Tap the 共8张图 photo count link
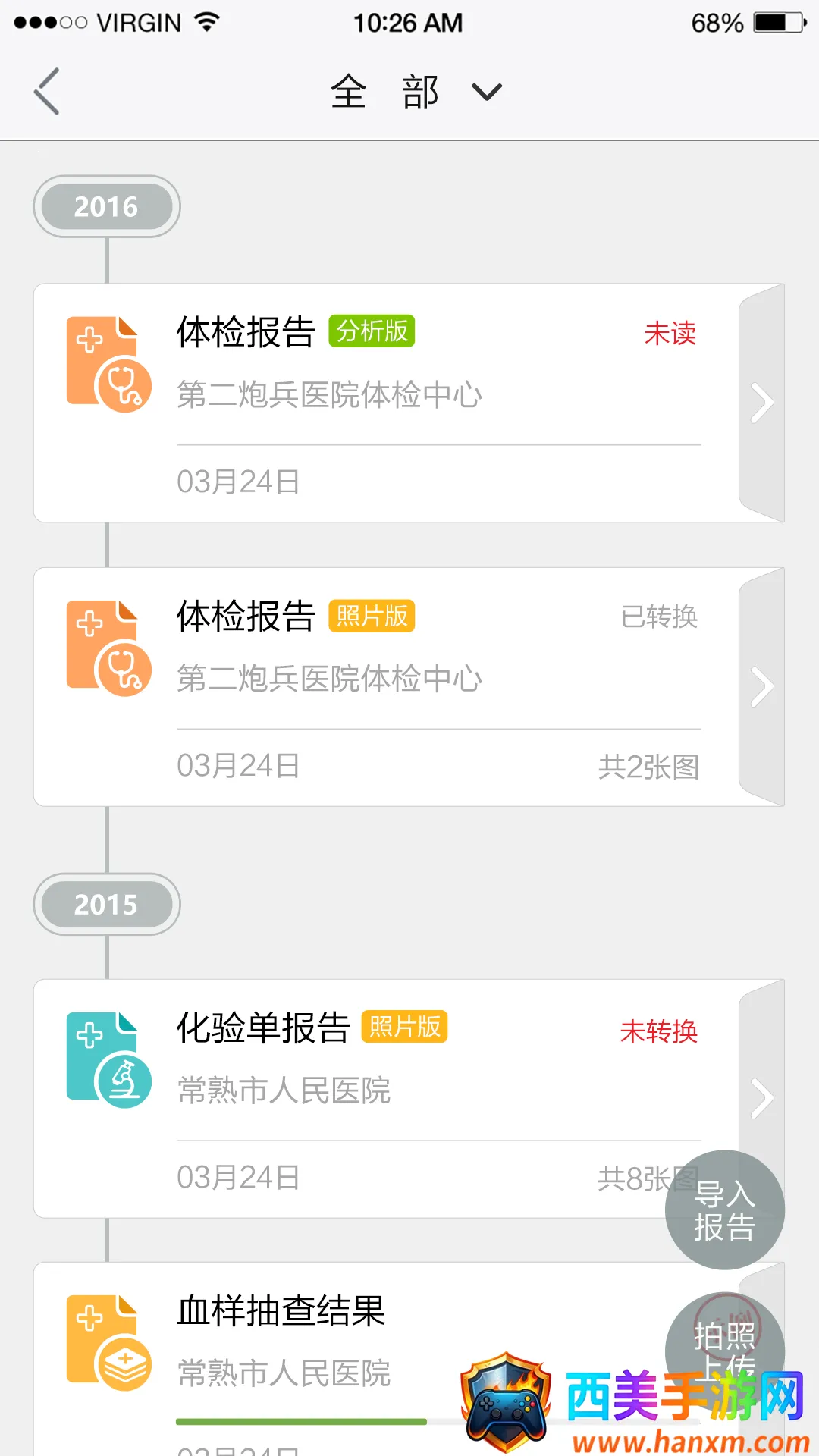The height and width of the screenshot is (1456, 819). point(648,1178)
